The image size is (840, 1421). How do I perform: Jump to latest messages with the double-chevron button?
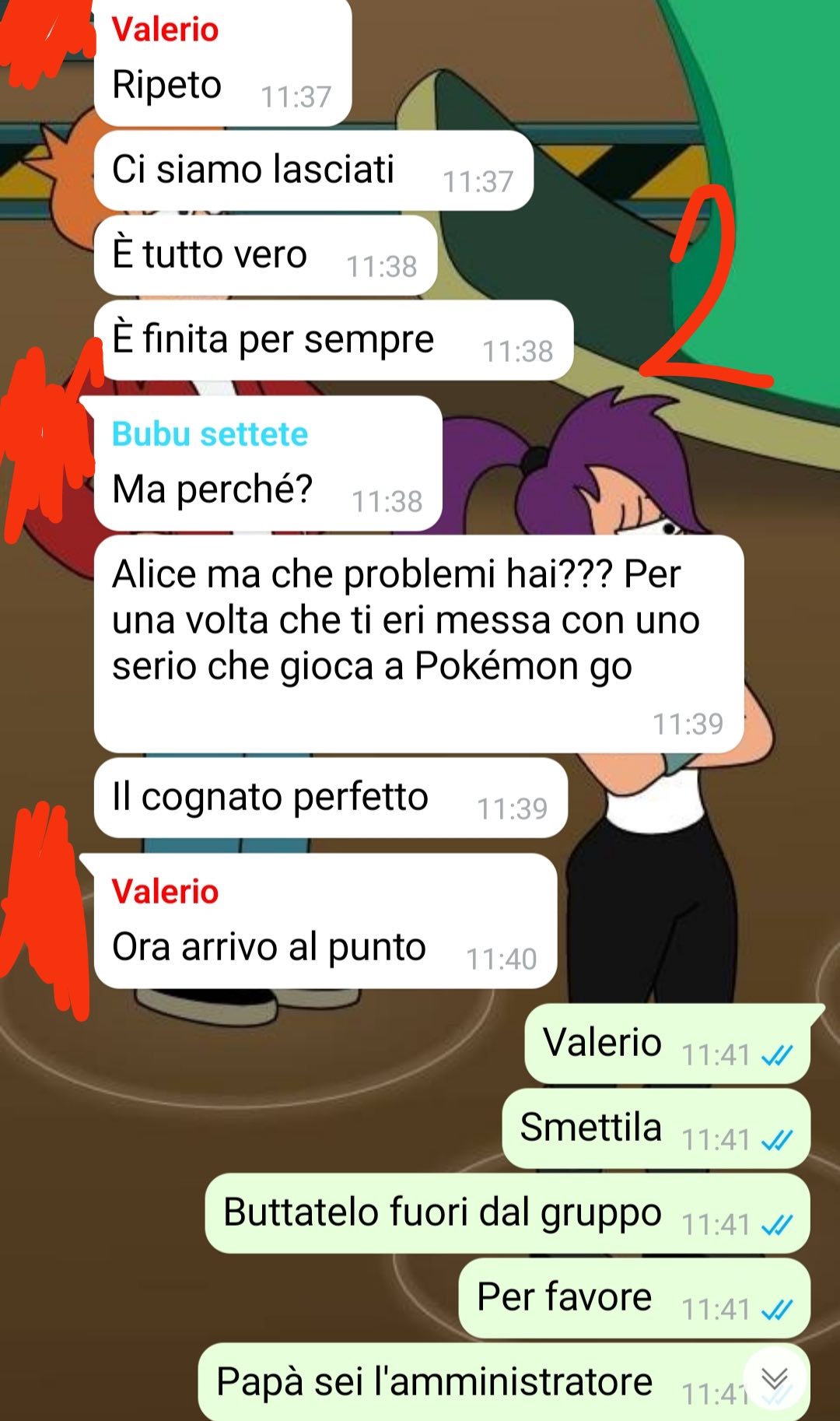point(775,1380)
